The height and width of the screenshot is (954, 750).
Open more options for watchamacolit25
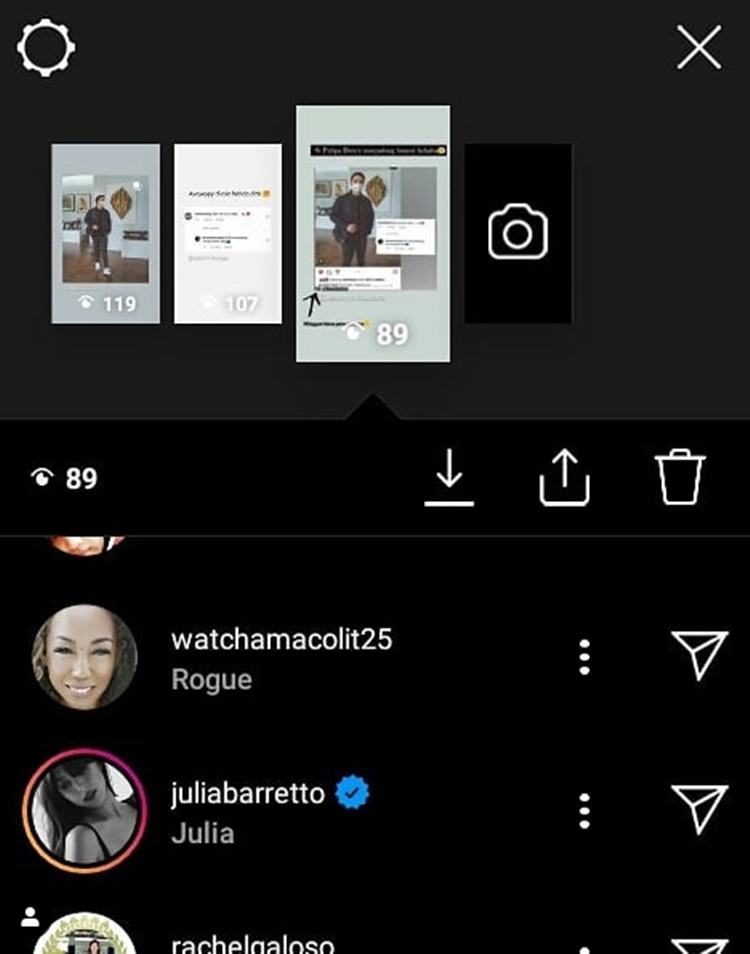click(585, 657)
